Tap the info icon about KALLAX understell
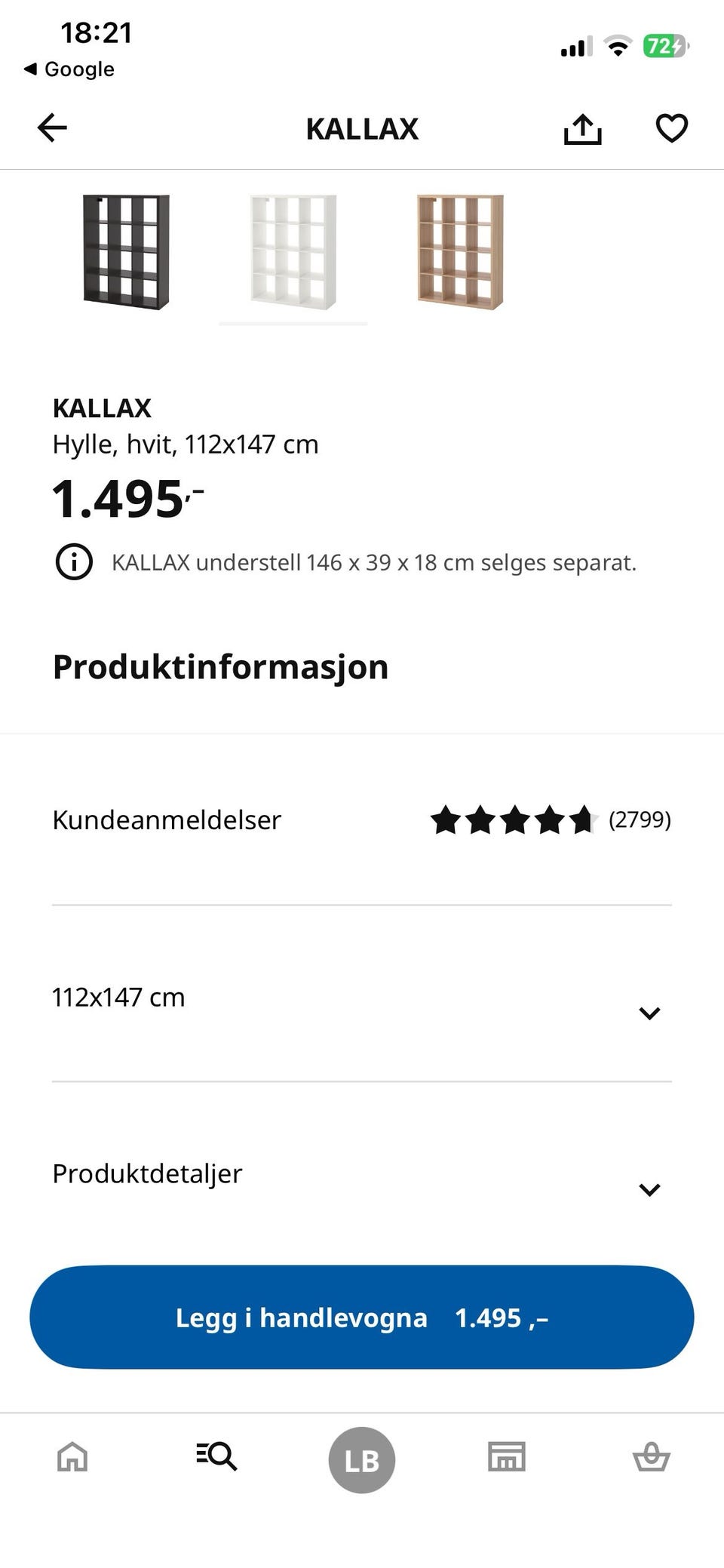 click(73, 561)
